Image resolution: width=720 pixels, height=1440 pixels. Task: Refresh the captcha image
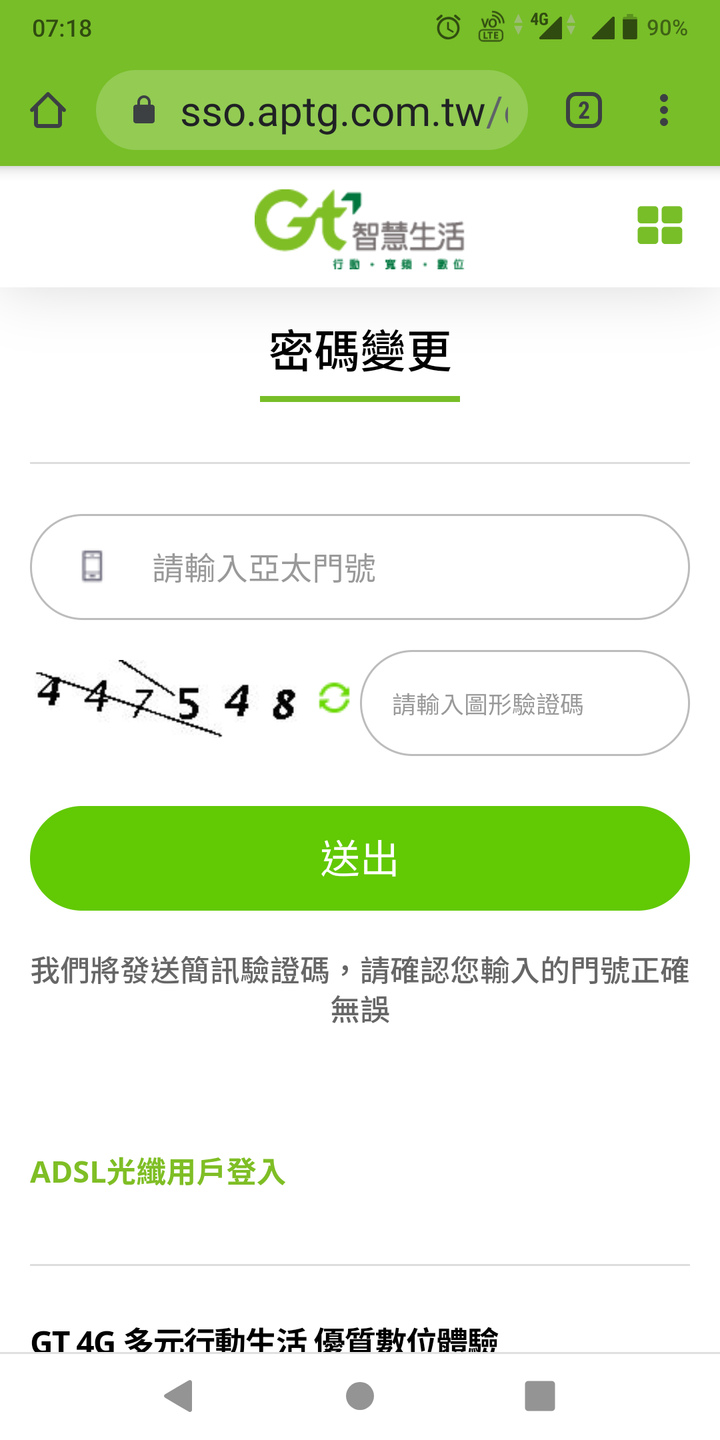click(334, 697)
